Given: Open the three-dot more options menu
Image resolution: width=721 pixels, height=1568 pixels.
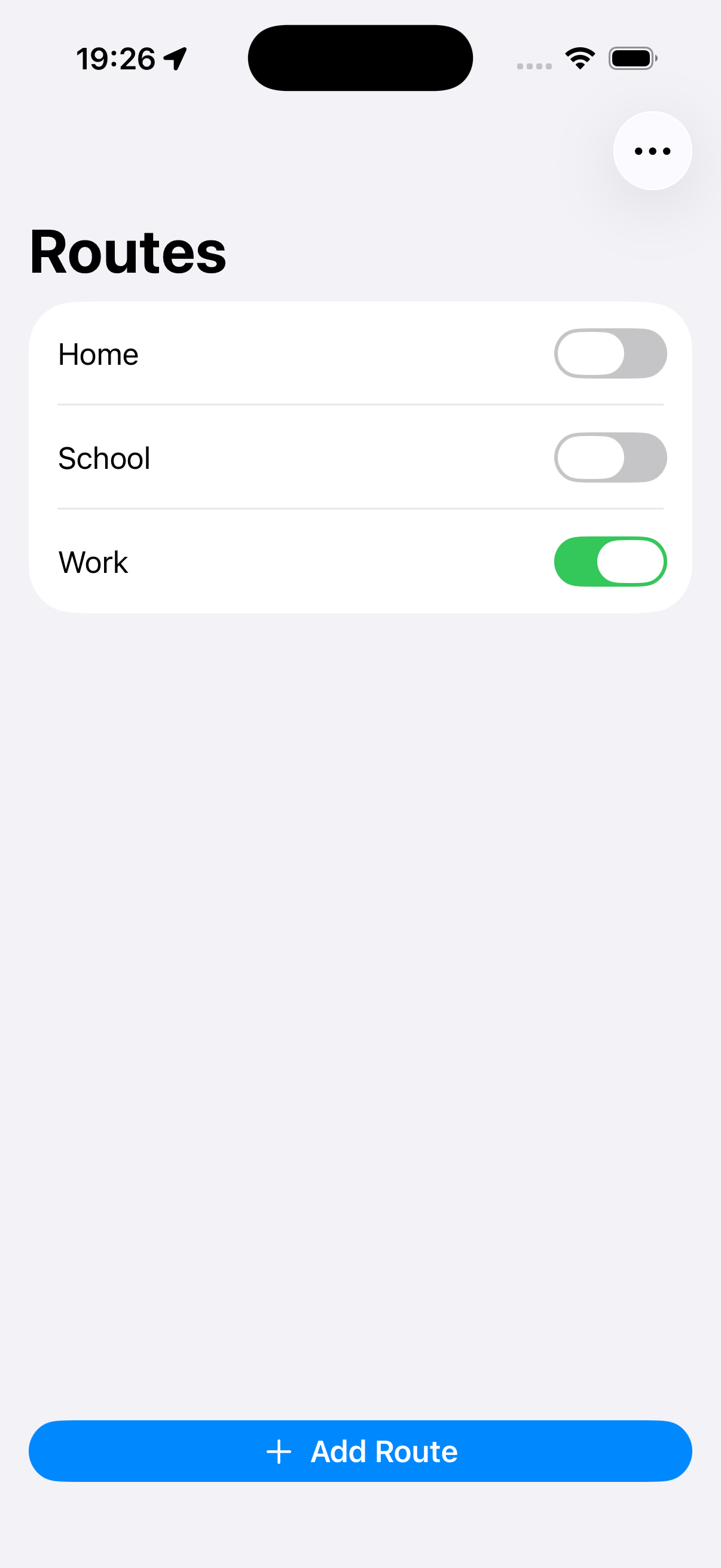Looking at the screenshot, I should click(652, 151).
